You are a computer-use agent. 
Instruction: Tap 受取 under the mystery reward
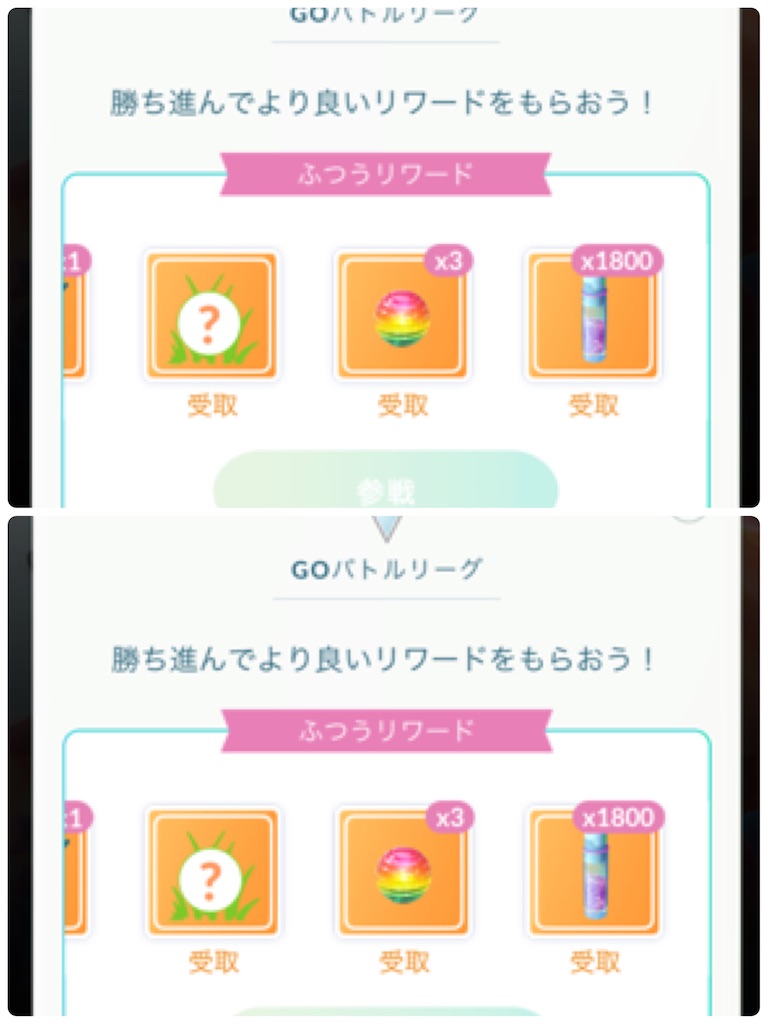(x=211, y=406)
